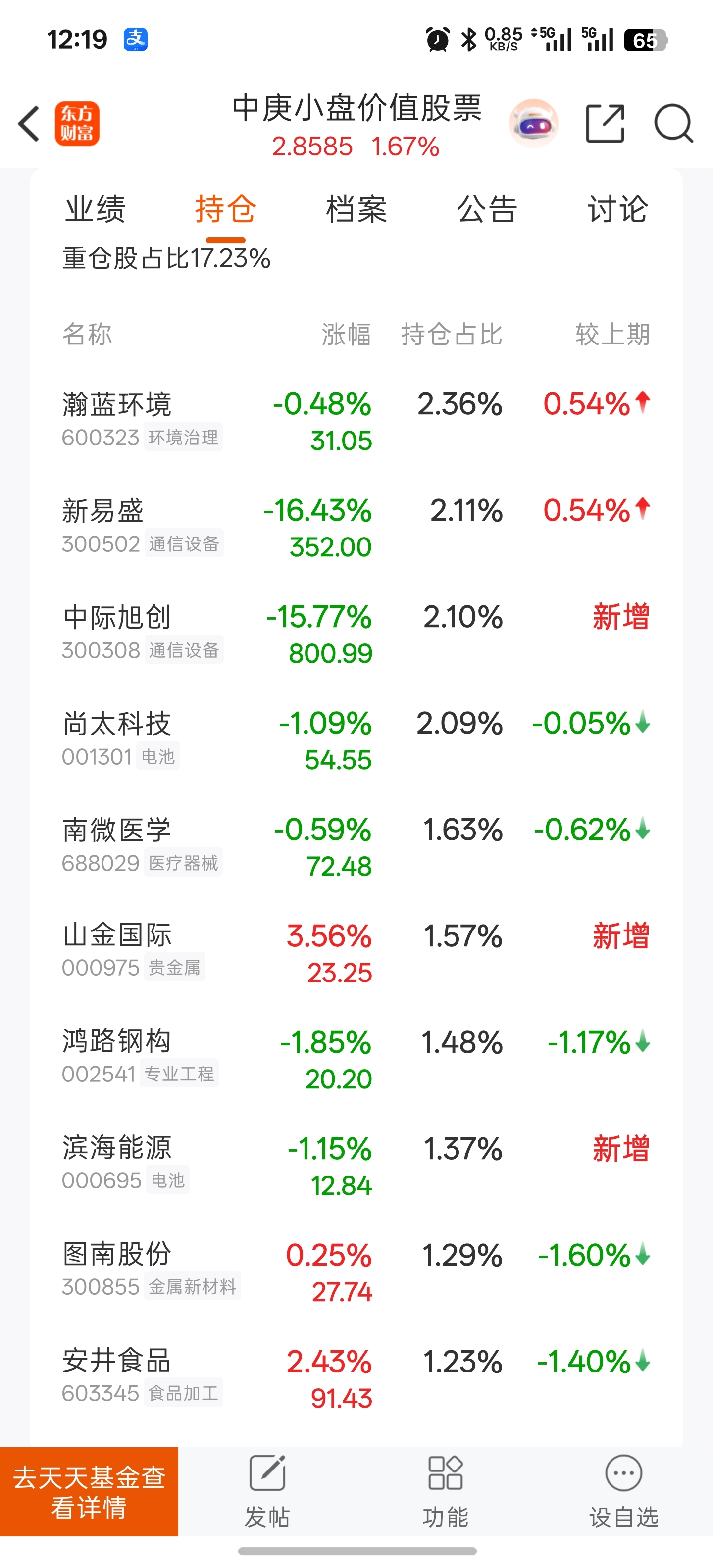
Task: Switch to the 档案 tab
Action: [356, 209]
